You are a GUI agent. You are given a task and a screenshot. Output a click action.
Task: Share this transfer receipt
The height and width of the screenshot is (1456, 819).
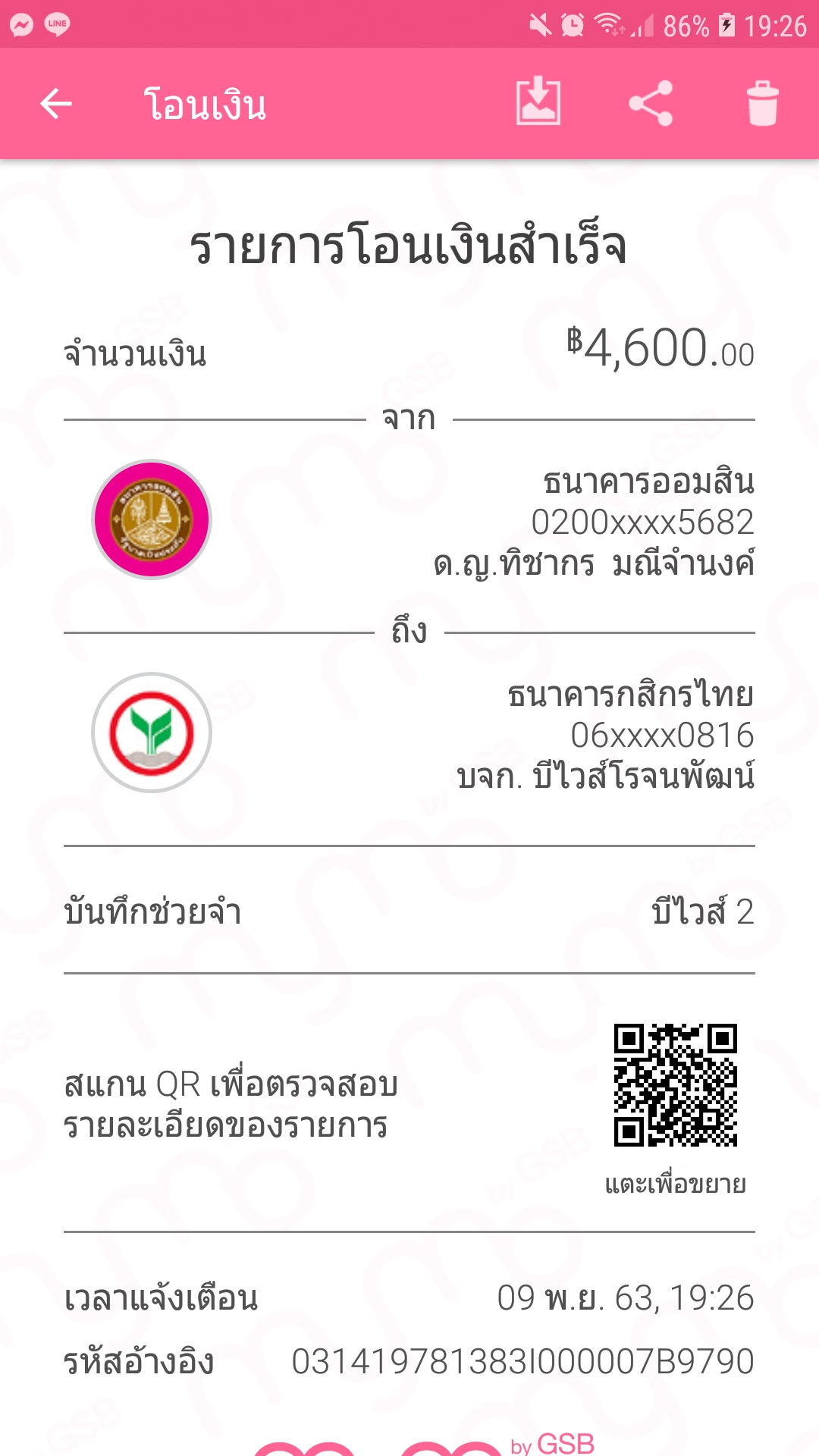point(651,103)
